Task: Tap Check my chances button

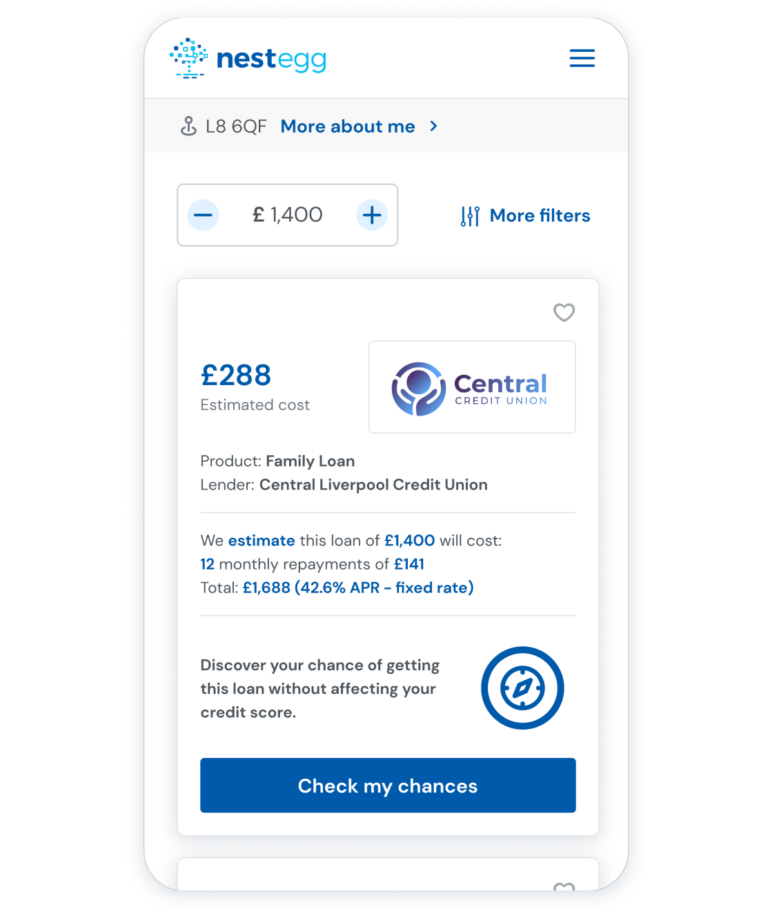Action: click(387, 785)
